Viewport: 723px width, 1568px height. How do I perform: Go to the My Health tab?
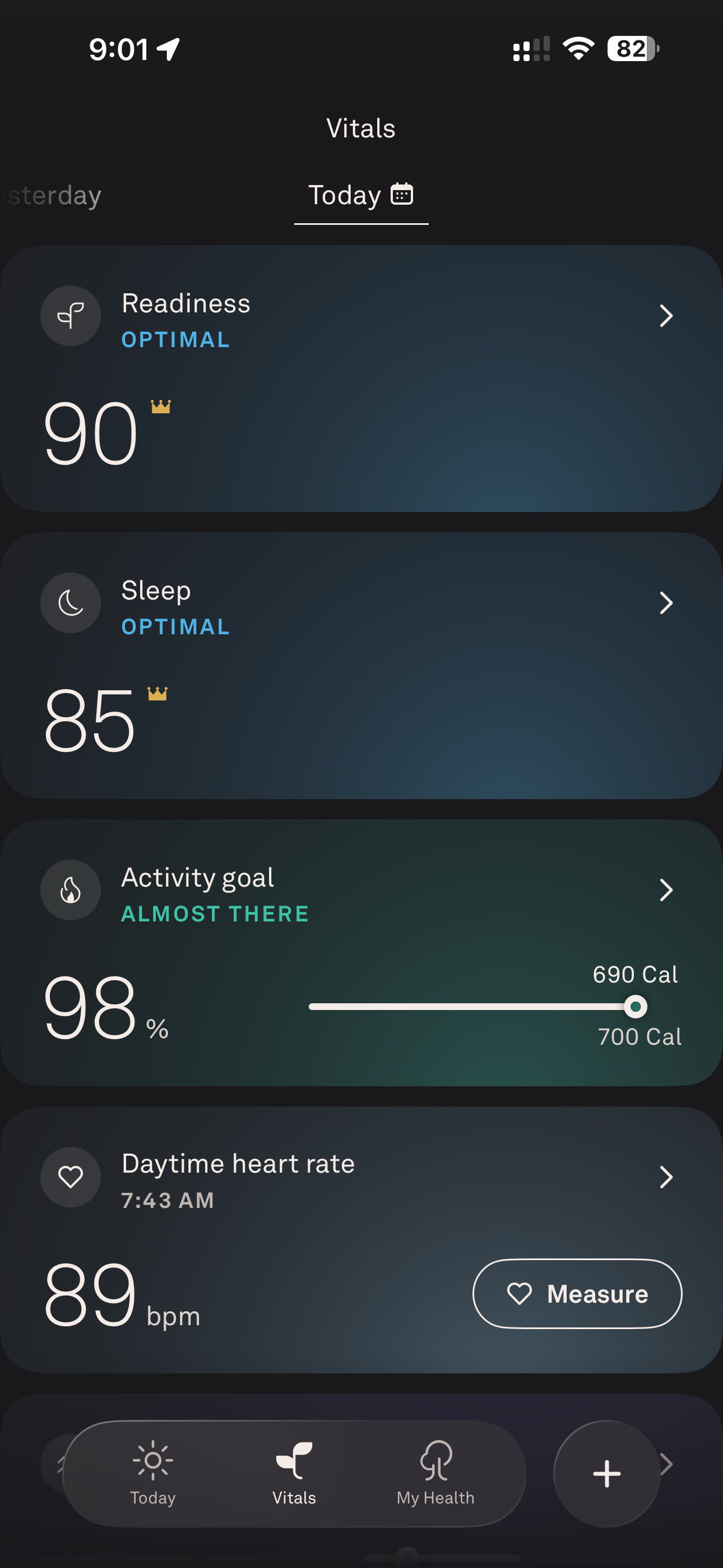click(435, 1472)
